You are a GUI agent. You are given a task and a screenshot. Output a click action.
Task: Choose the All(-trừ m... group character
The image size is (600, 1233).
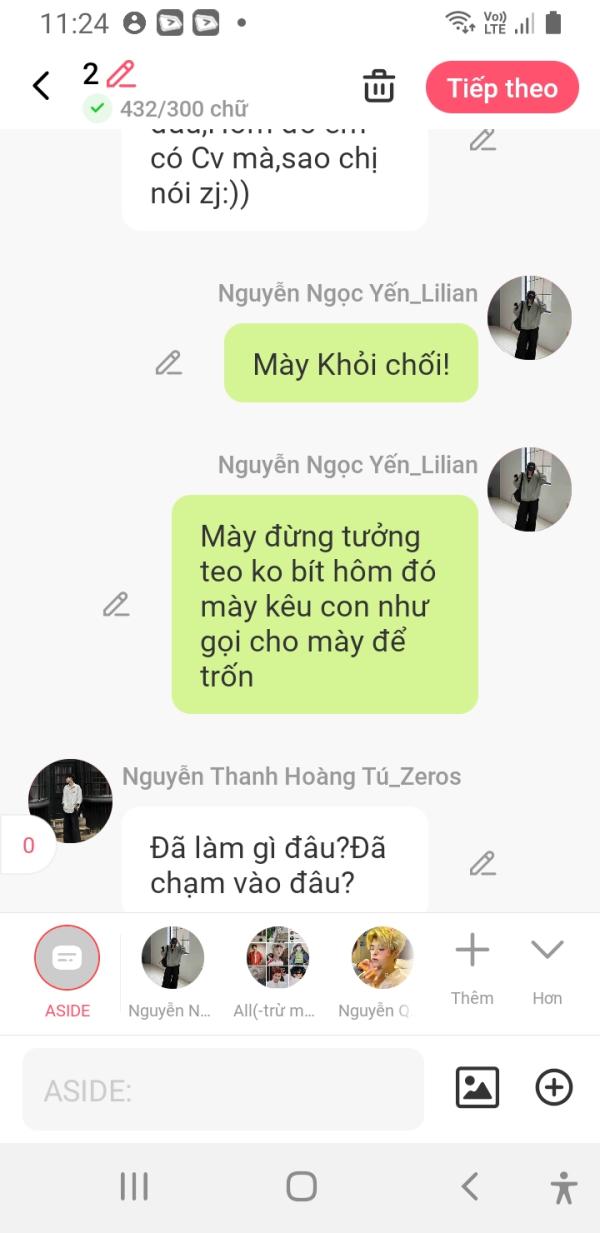[277, 959]
